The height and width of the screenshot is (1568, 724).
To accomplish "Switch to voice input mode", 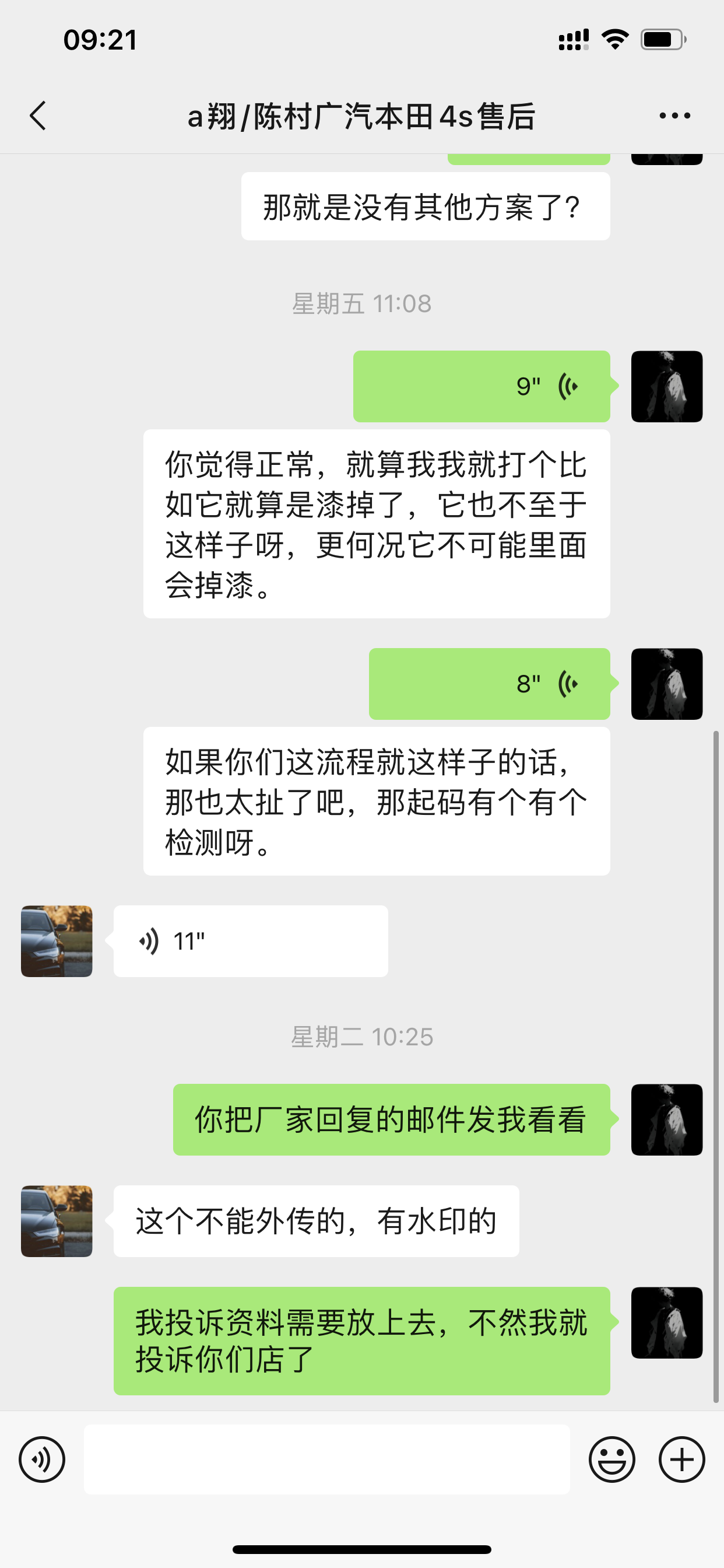I will click(41, 1459).
